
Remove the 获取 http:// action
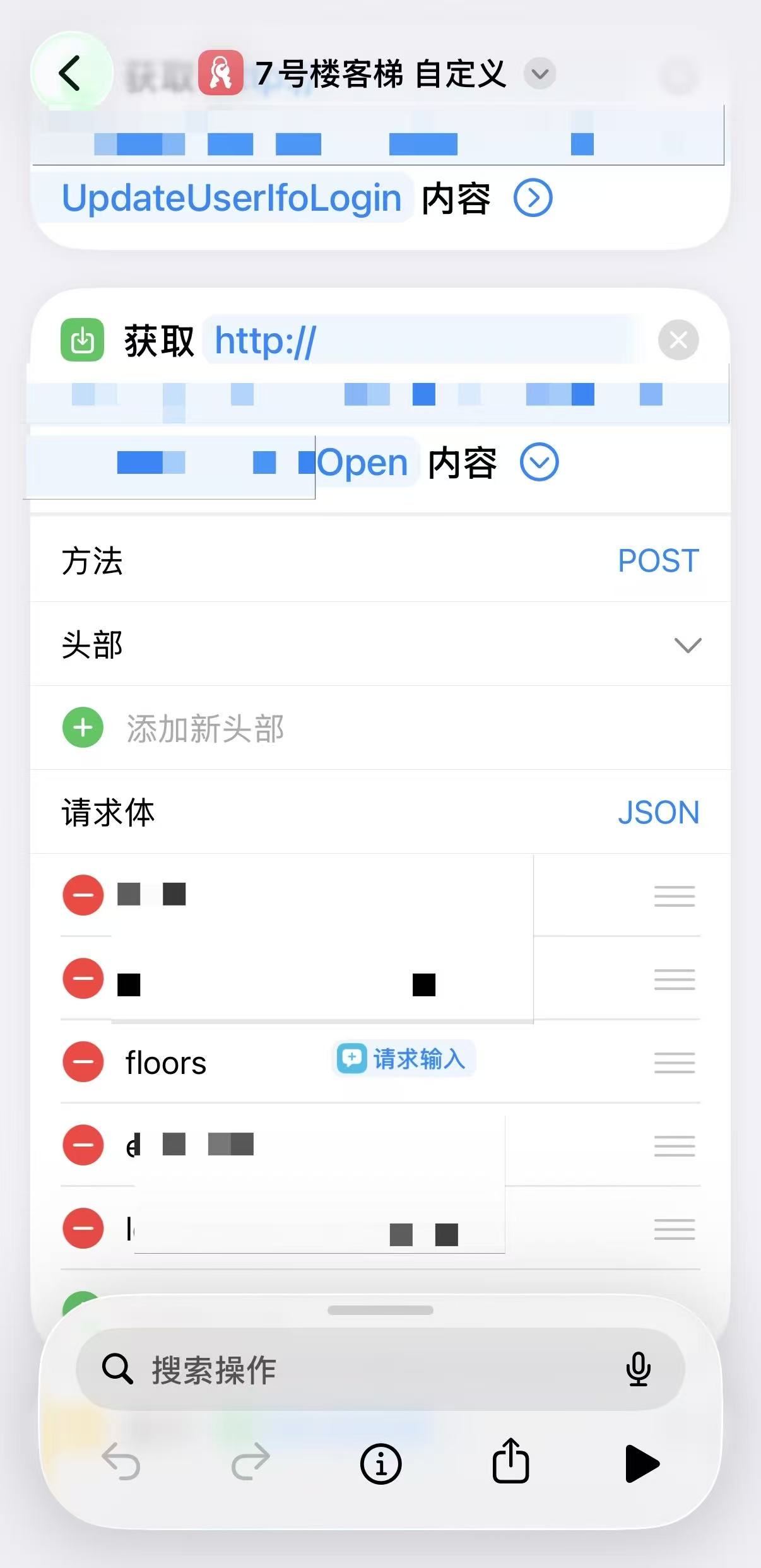coord(678,340)
